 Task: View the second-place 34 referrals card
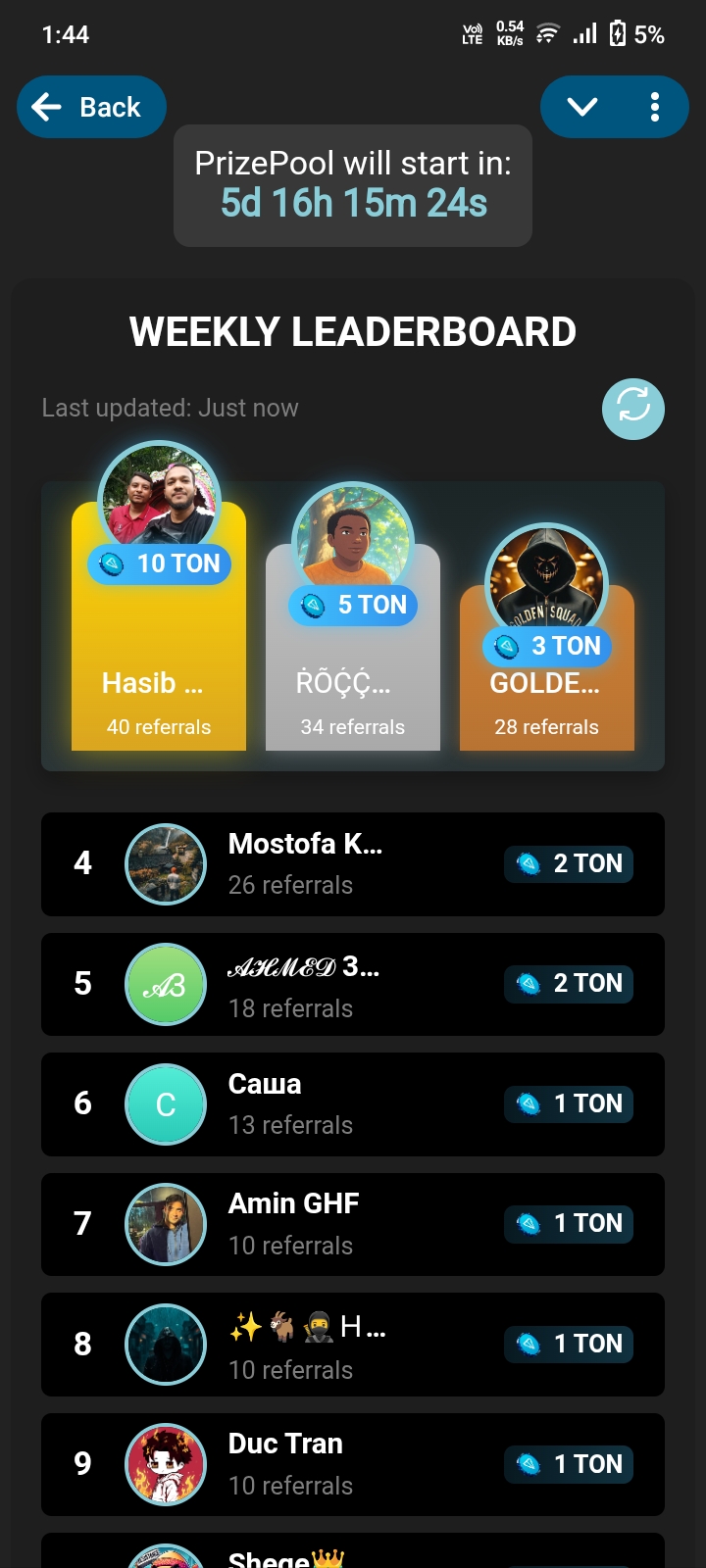pyautogui.click(x=353, y=666)
